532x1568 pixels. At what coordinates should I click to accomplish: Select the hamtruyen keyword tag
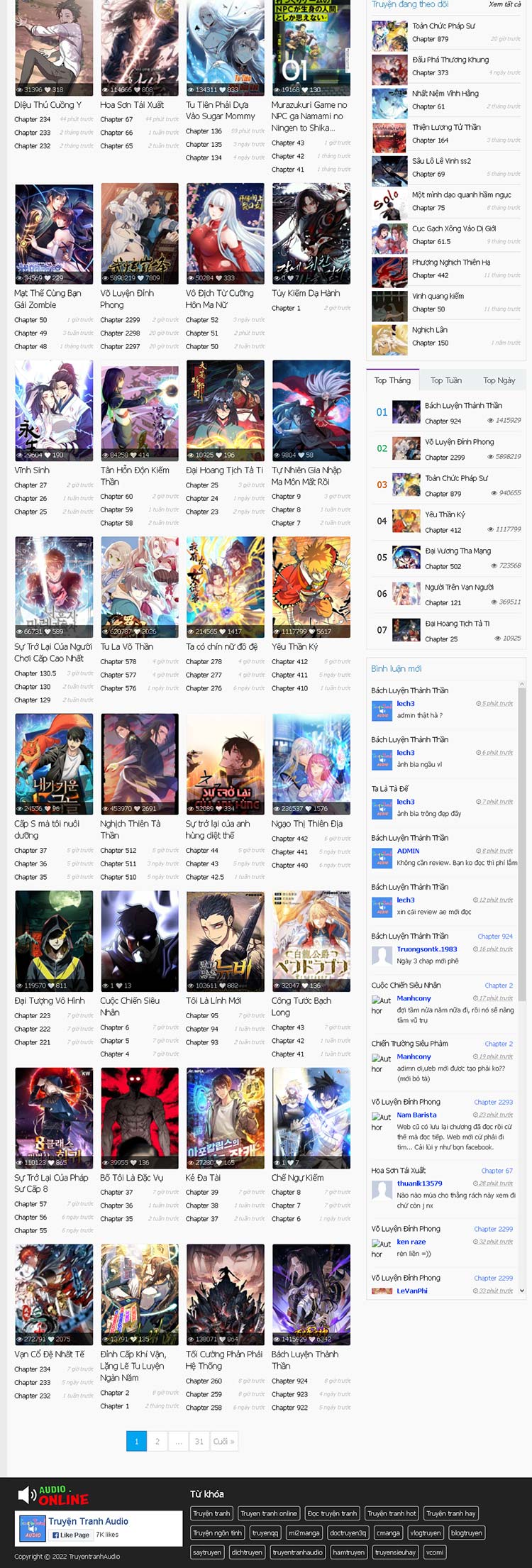[348, 1552]
